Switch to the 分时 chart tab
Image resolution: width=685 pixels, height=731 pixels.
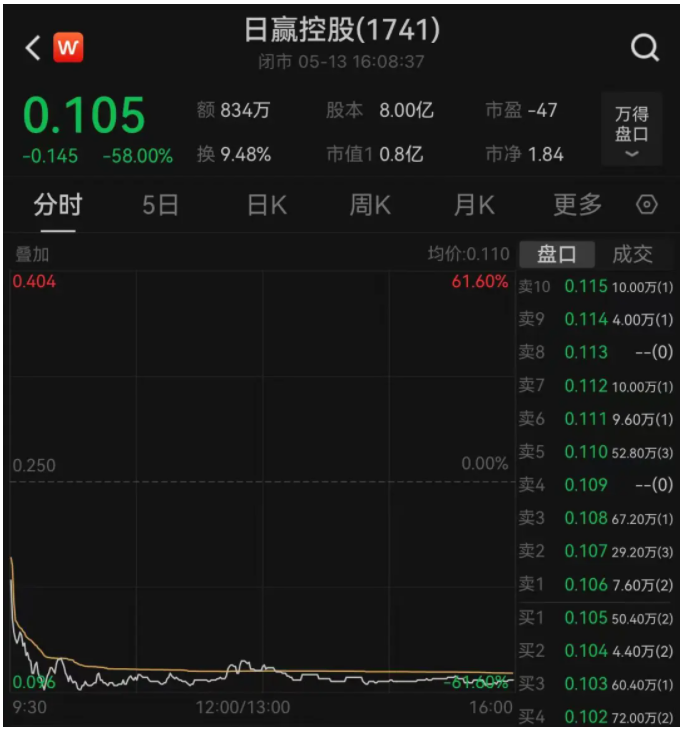pos(58,206)
